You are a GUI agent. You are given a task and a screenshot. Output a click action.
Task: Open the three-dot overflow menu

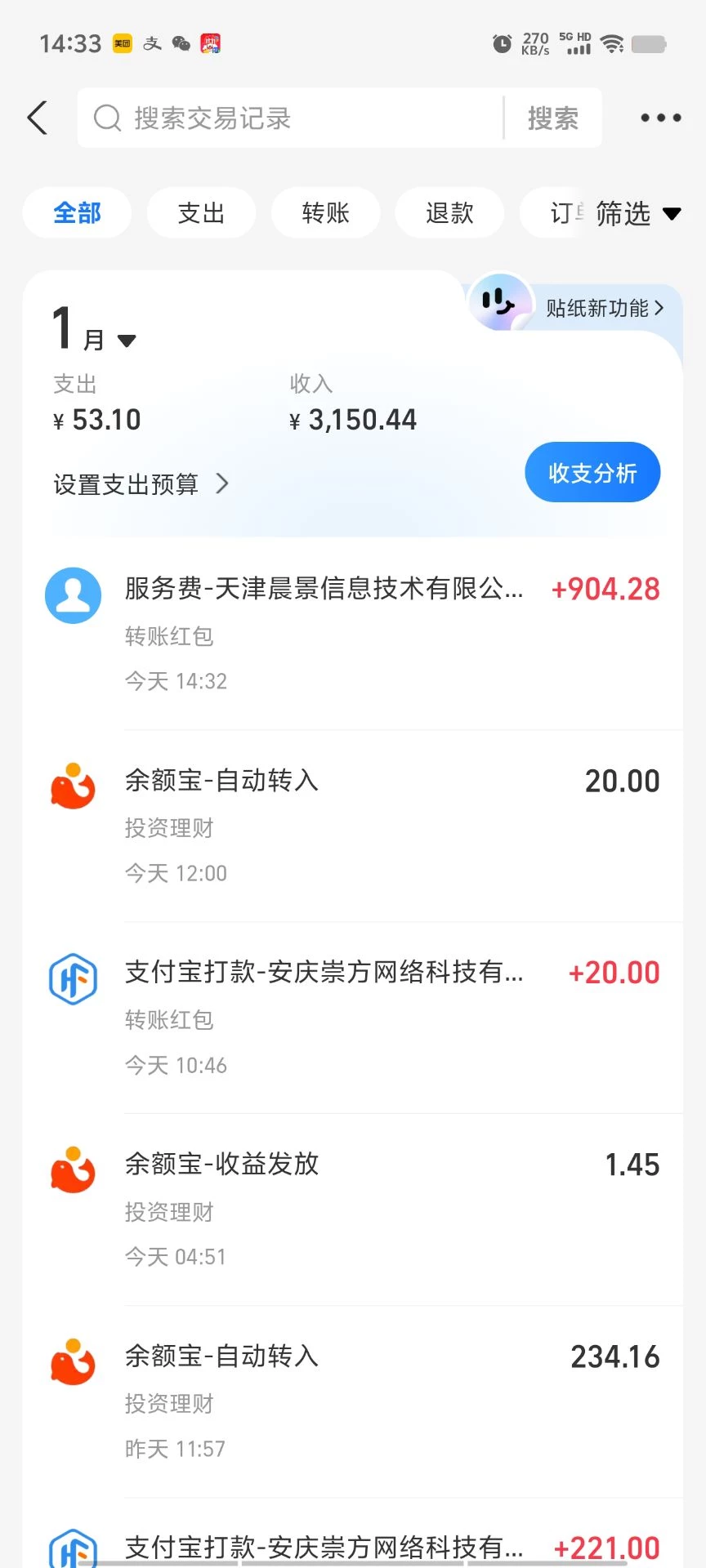click(660, 118)
